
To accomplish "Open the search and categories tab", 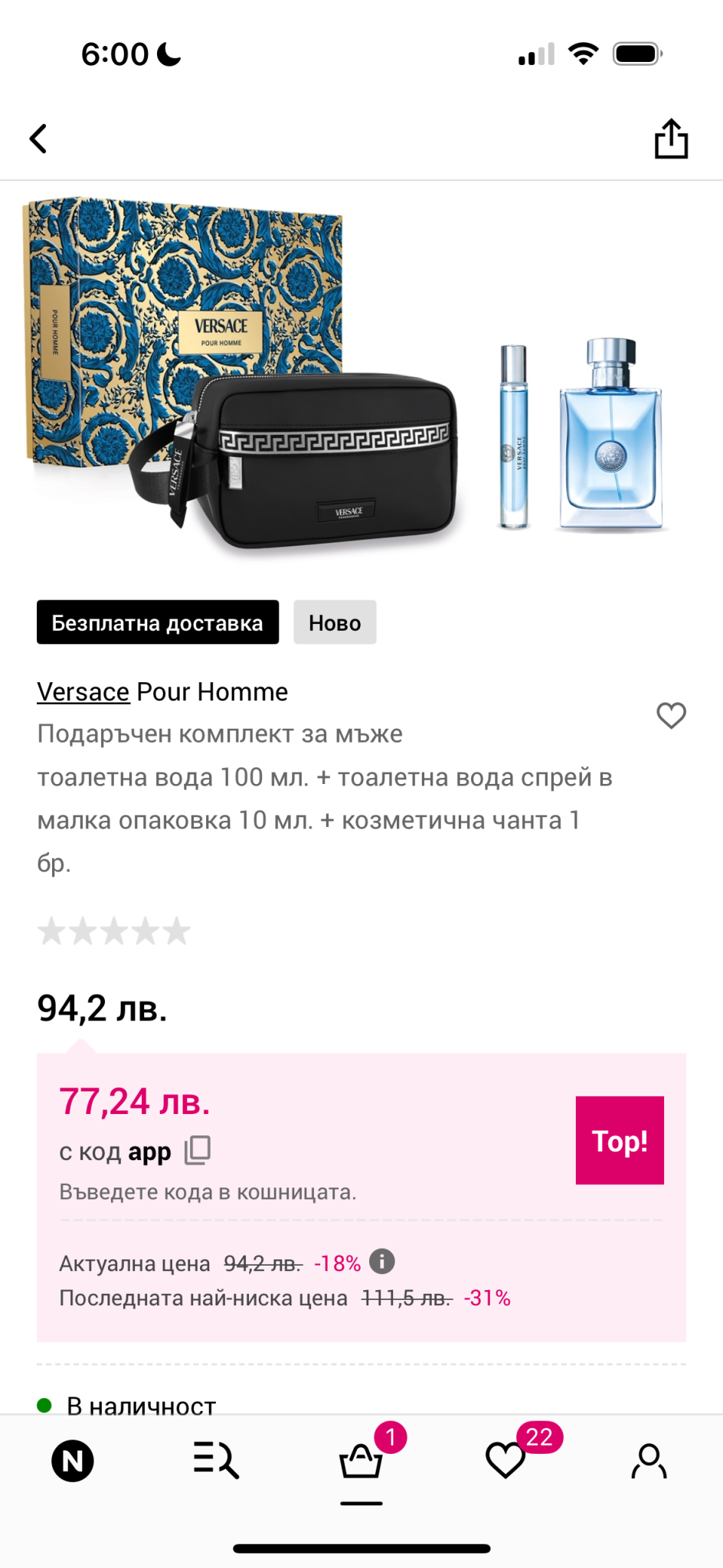I will click(217, 1460).
